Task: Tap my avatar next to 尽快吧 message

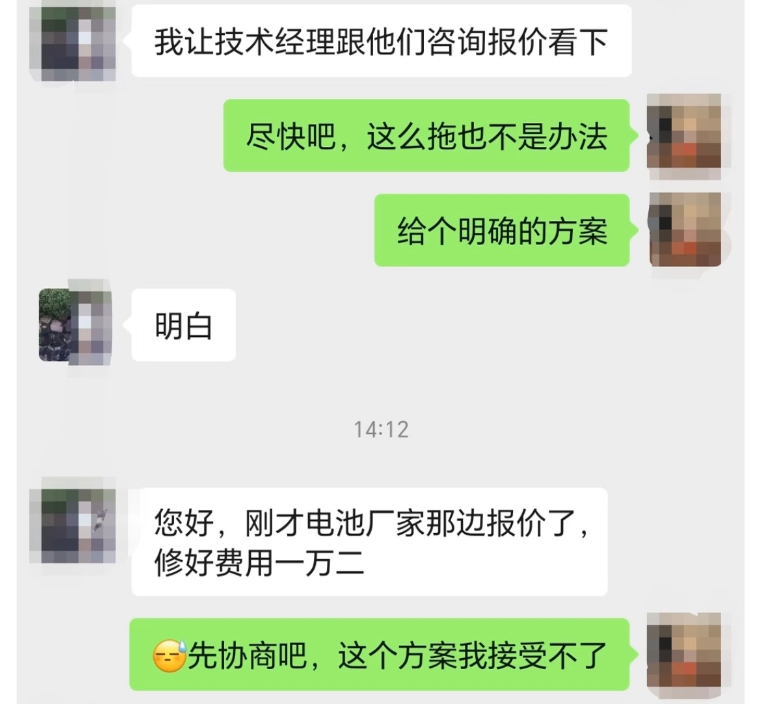Action: pos(685,133)
